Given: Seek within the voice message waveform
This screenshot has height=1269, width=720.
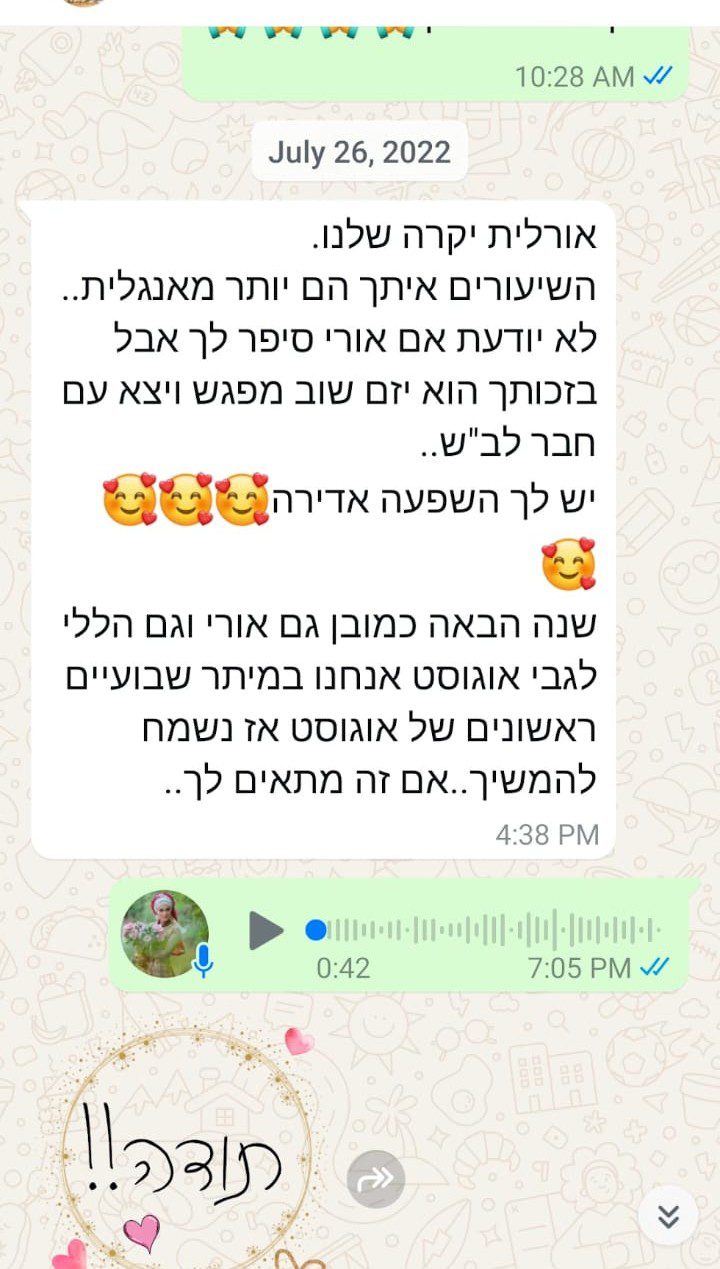Looking at the screenshot, I should click(490, 930).
